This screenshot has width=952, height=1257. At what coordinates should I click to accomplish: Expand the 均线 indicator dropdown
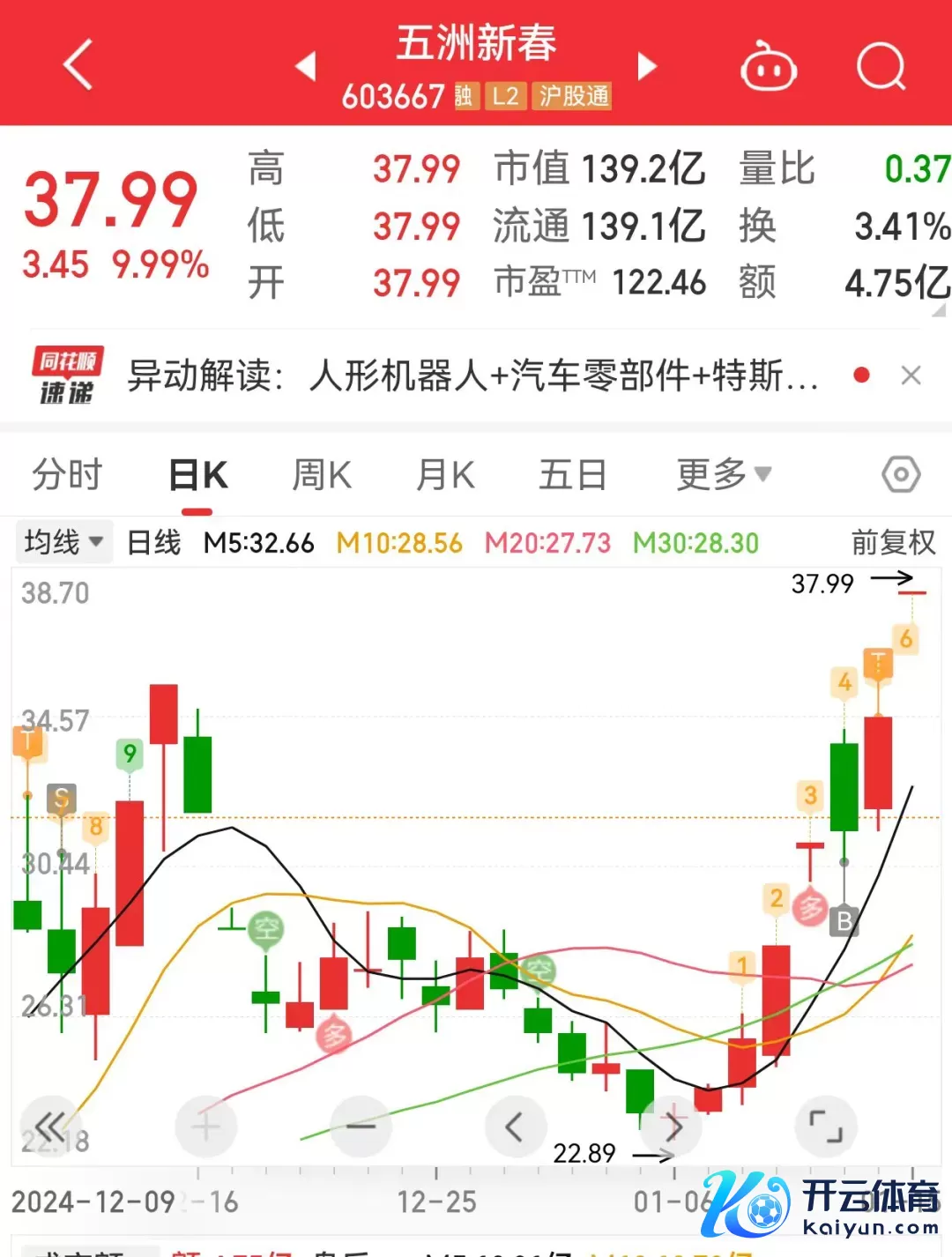coord(63,542)
